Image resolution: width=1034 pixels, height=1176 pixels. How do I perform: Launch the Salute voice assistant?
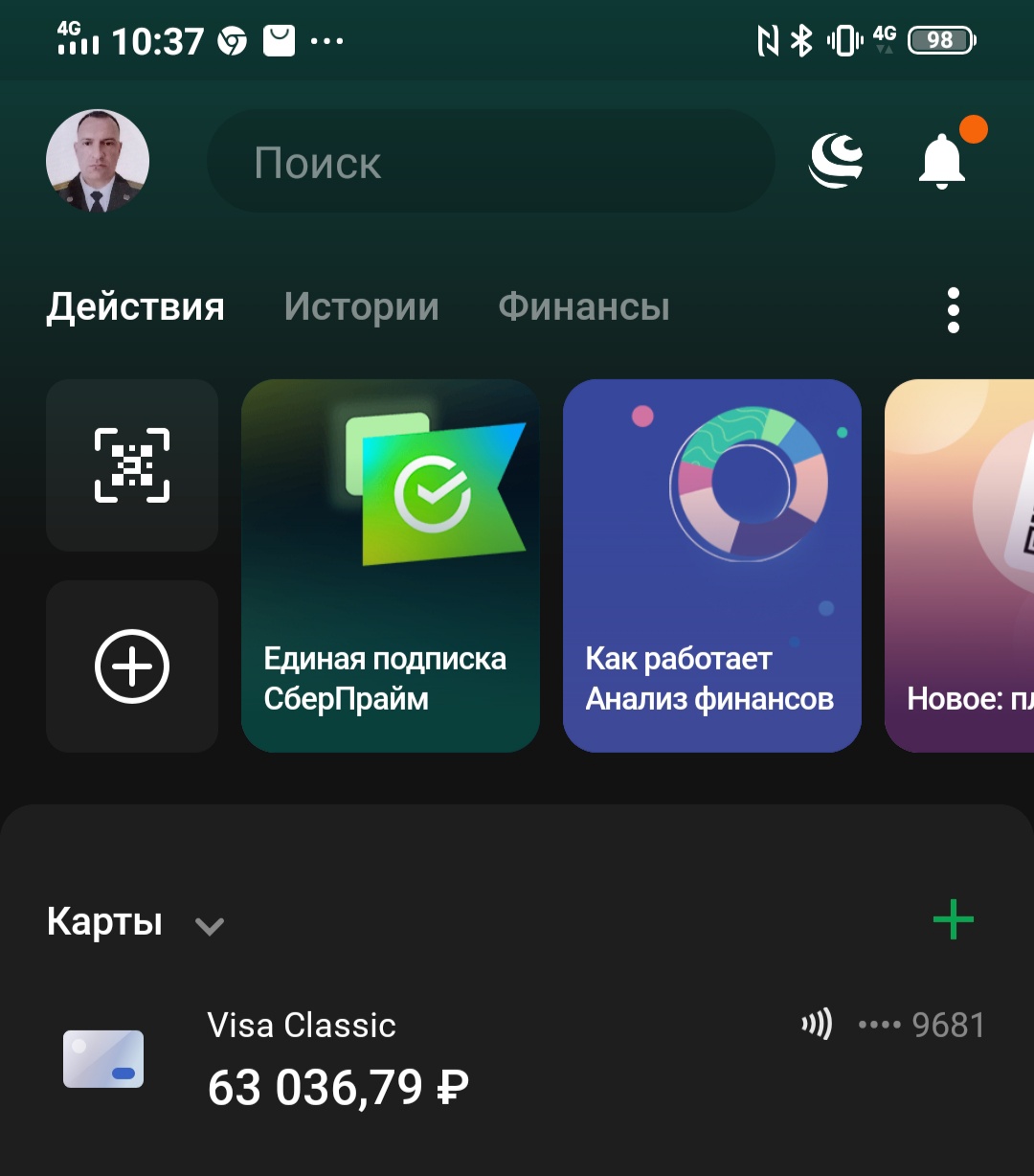pos(837,159)
